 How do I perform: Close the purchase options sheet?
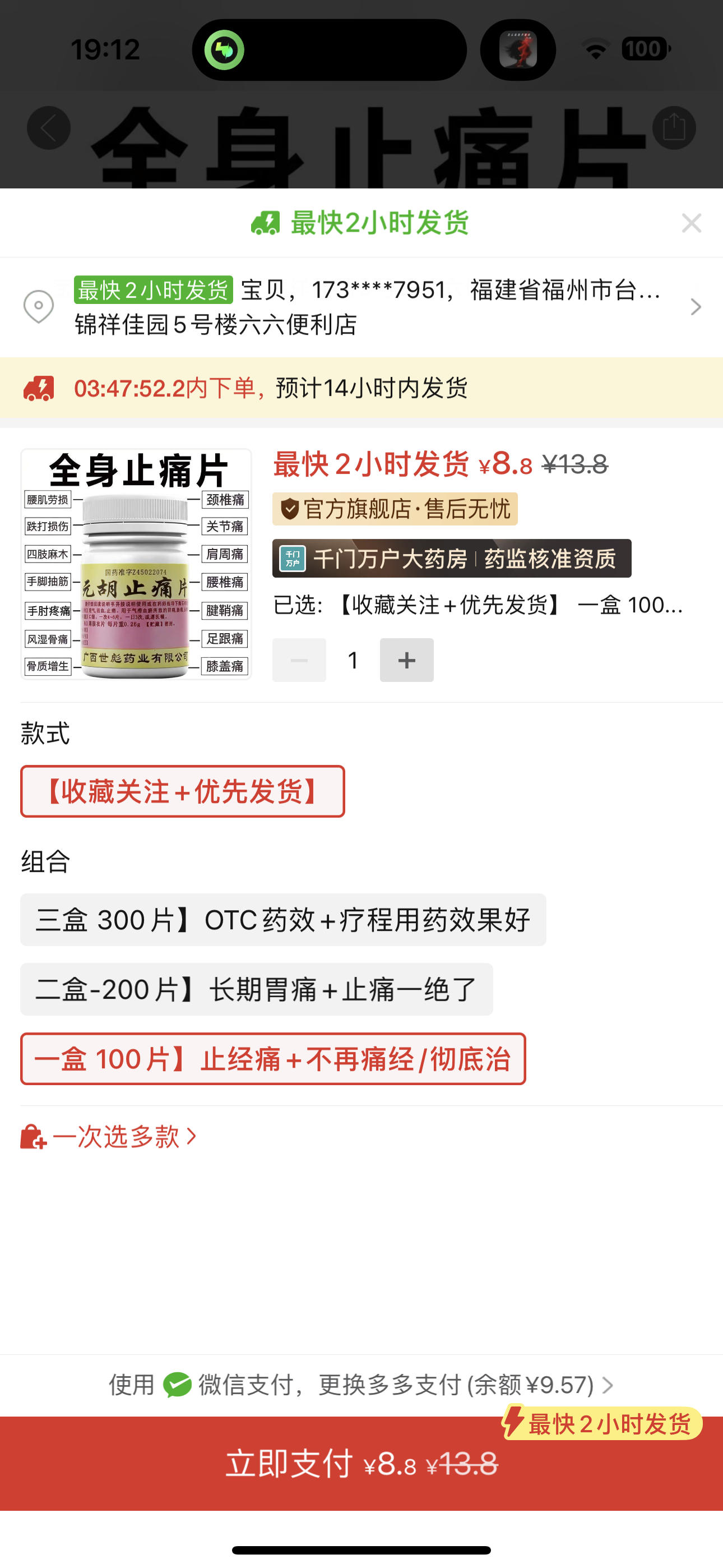(x=692, y=223)
